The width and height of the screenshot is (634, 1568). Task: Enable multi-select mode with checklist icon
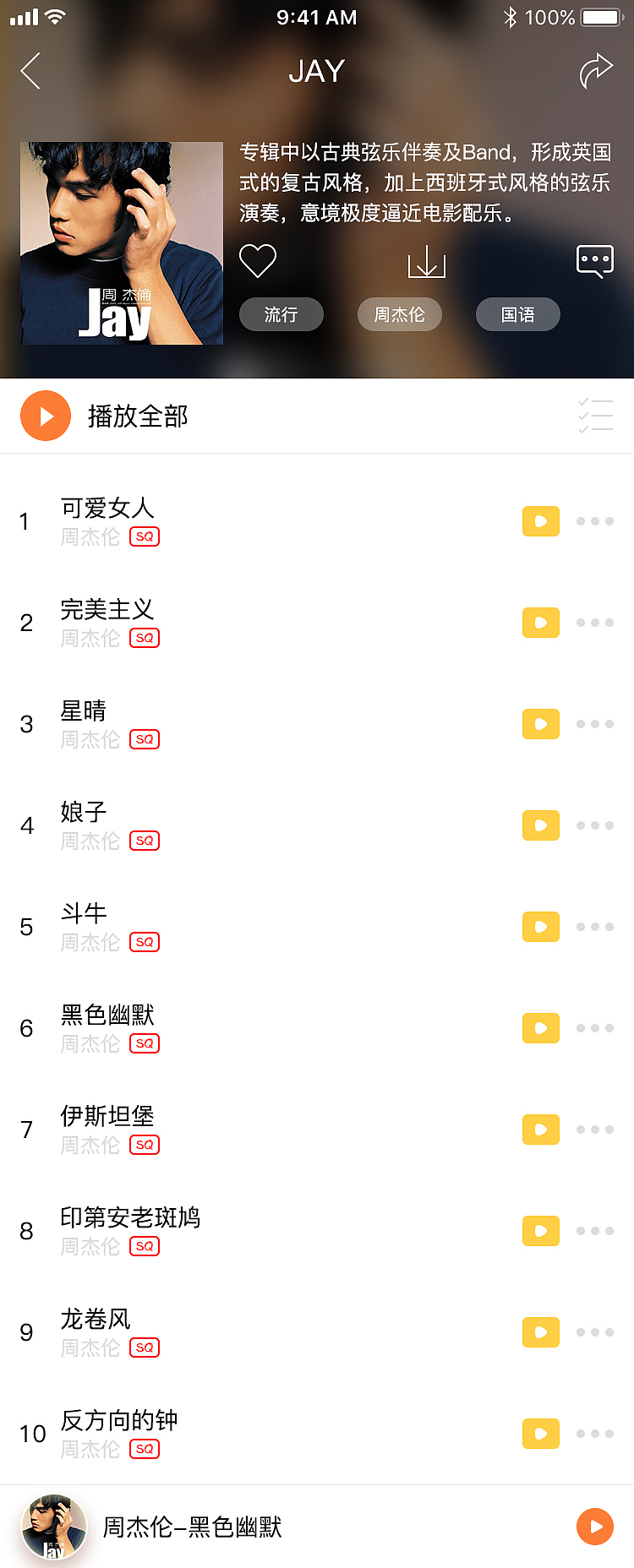[x=595, y=415]
